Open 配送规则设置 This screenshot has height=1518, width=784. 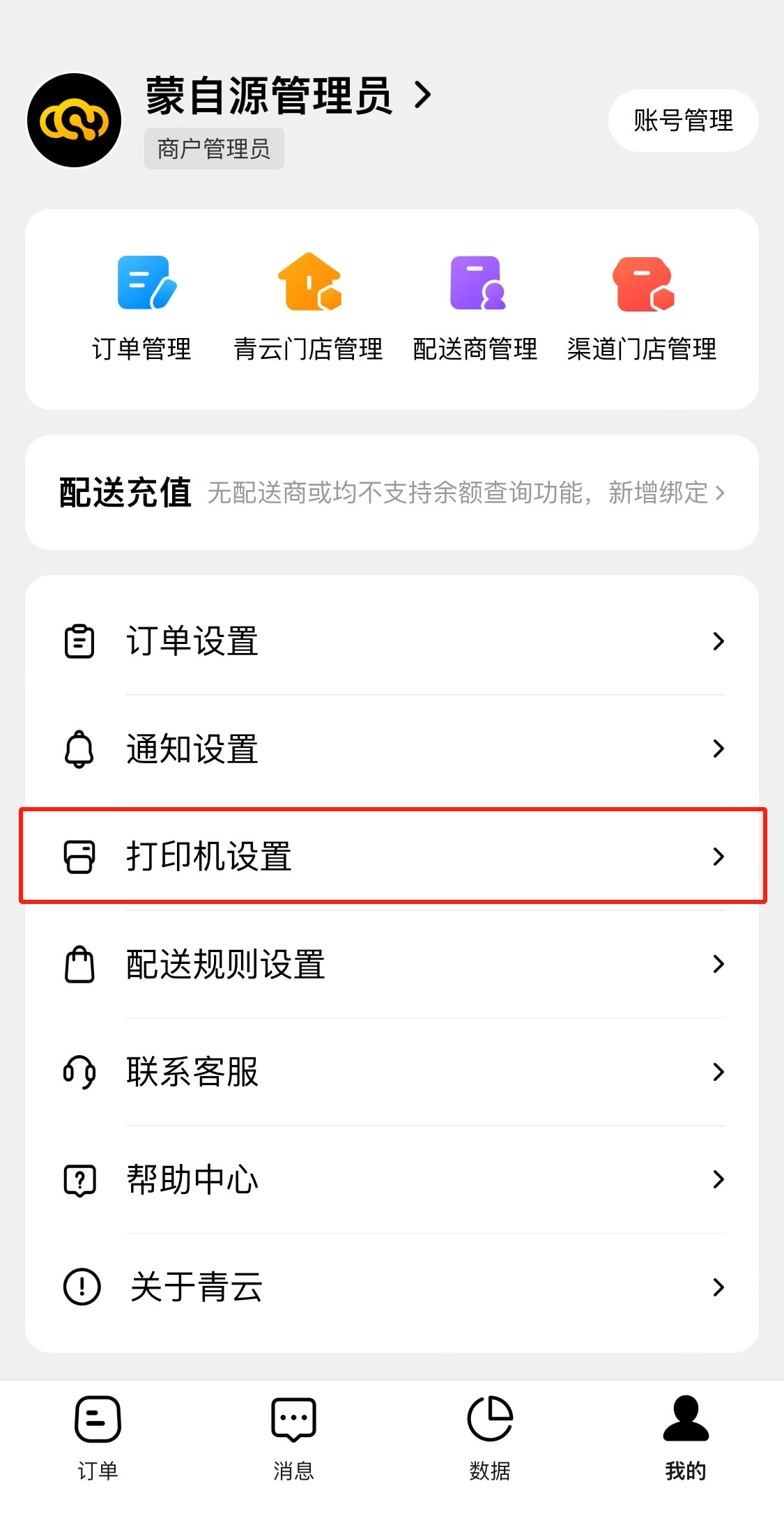(392, 965)
